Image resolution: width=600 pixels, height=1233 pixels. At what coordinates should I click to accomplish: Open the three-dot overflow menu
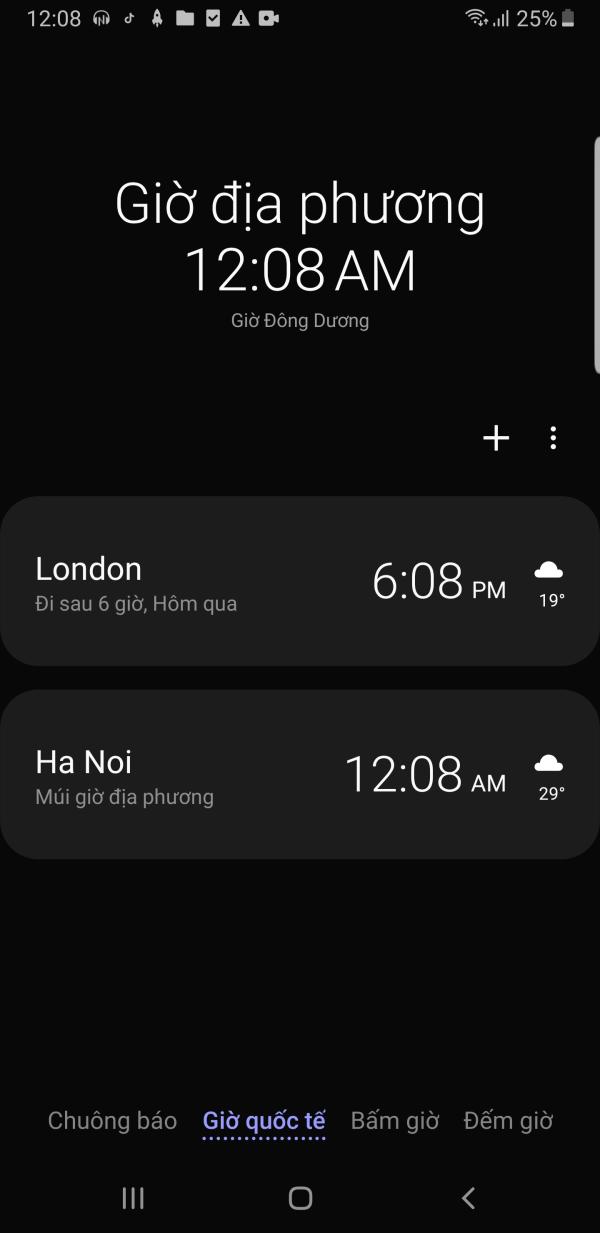pyautogui.click(x=553, y=438)
